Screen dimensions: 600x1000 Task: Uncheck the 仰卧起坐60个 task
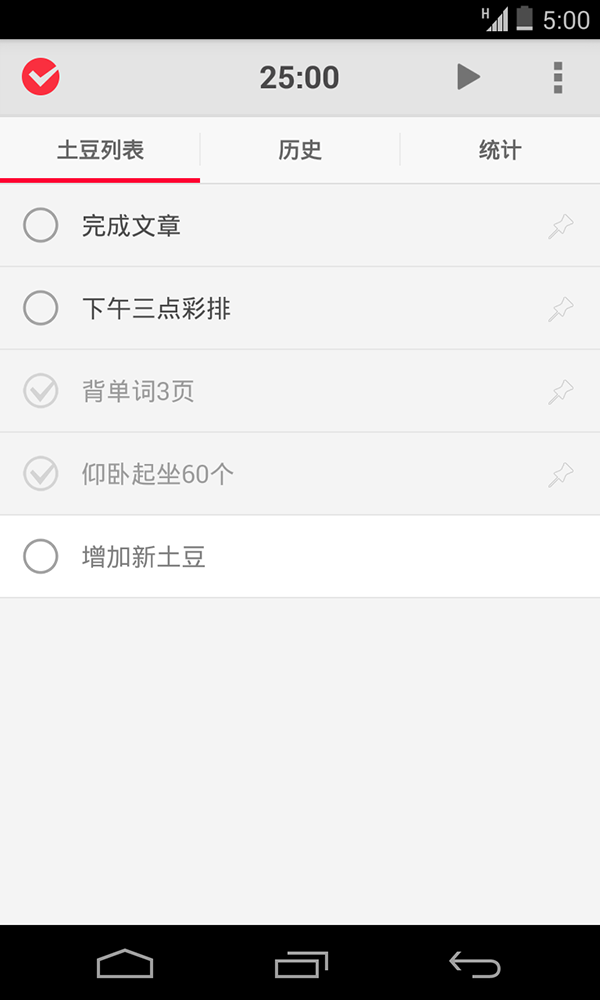41,473
